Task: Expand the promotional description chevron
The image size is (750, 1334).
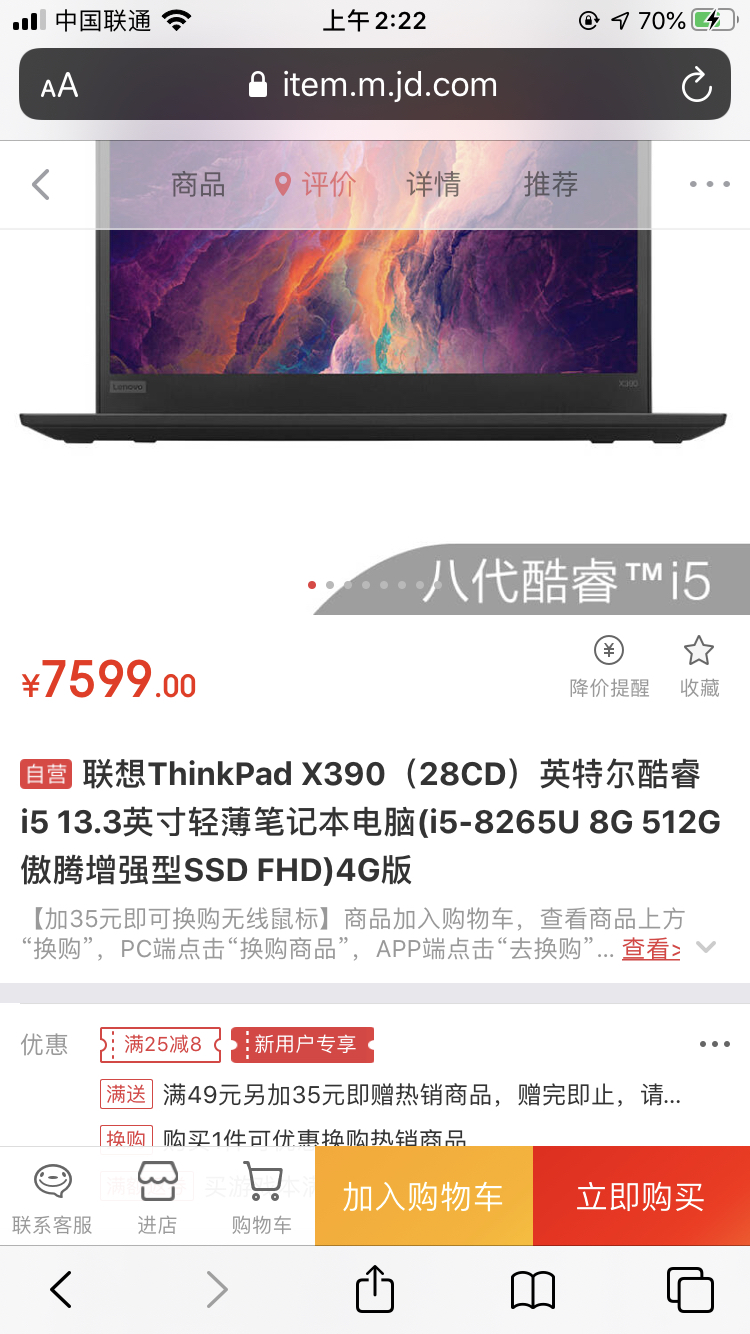Action: click(x=706, y=948)
